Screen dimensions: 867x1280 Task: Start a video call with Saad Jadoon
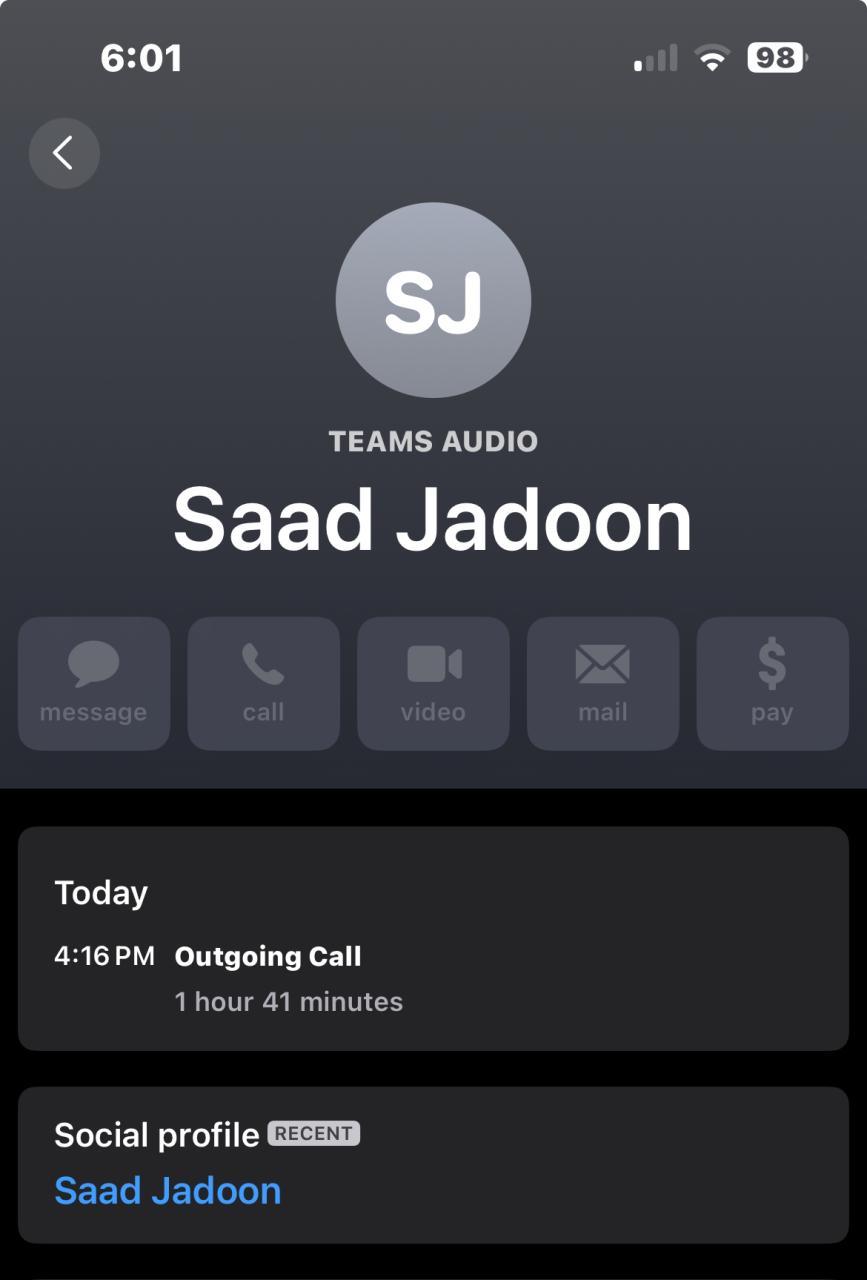point(433,683)
